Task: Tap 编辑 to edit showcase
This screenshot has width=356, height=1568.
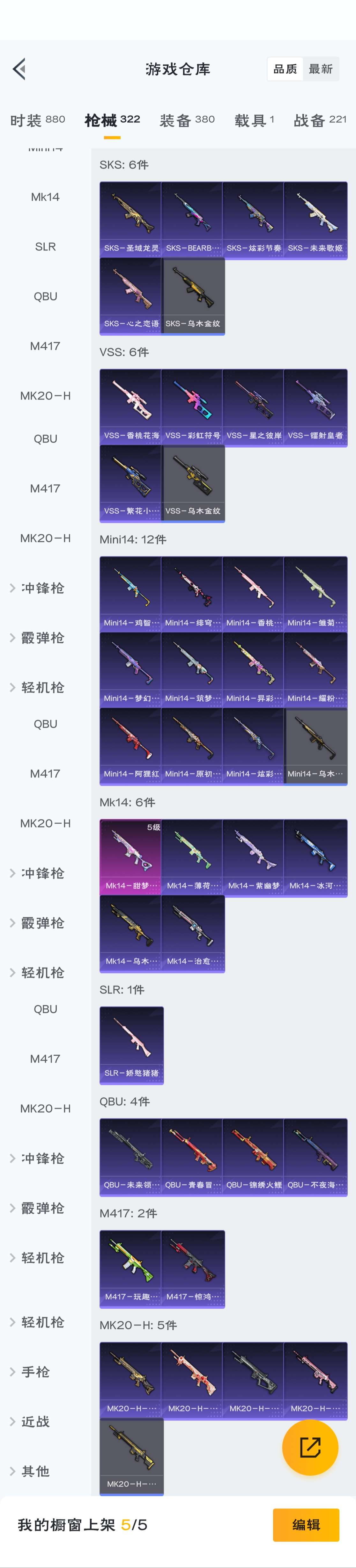Action: [306, 1525]
